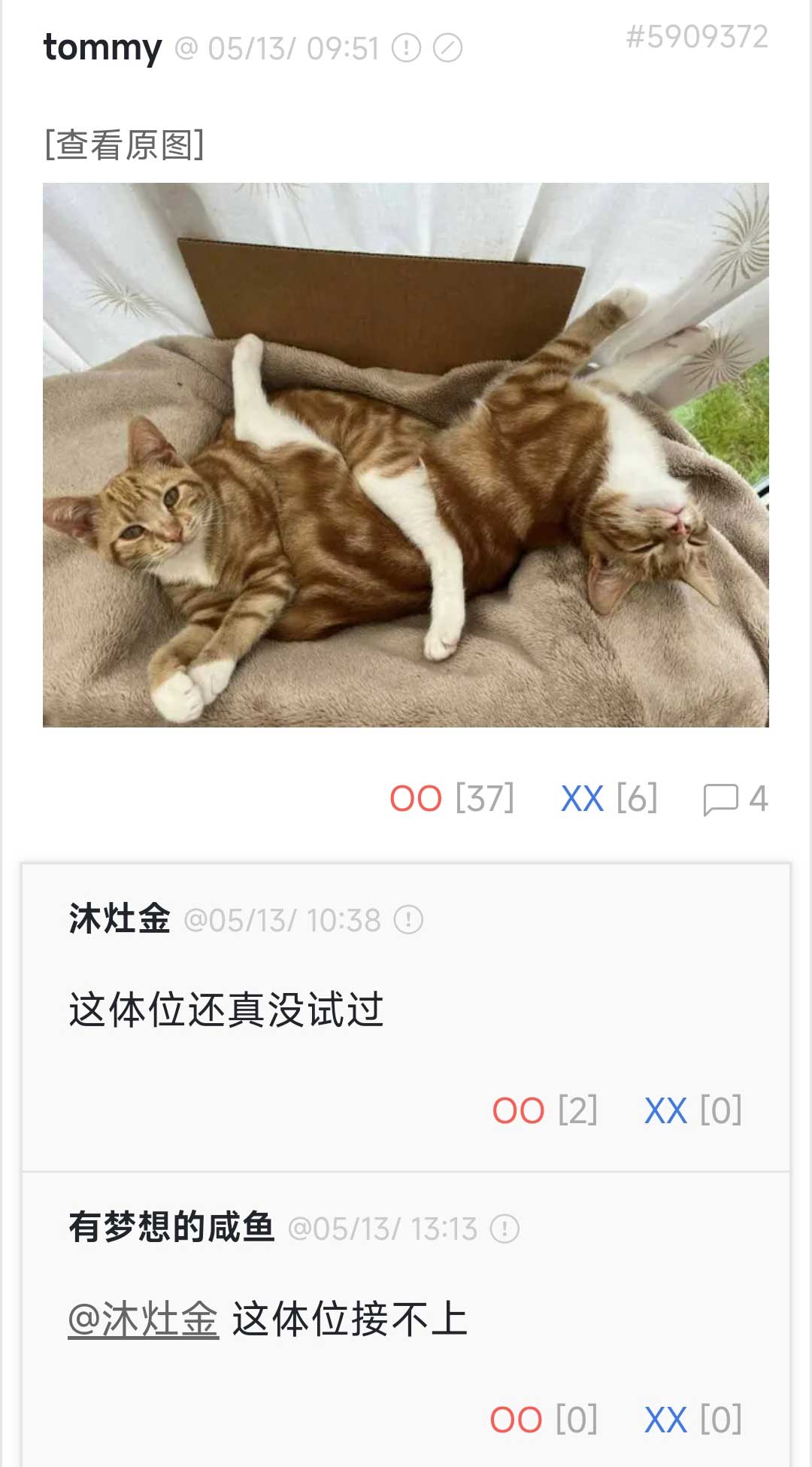
Task: Open the @沐灶金 mention link
Action: coord(143,1320)
